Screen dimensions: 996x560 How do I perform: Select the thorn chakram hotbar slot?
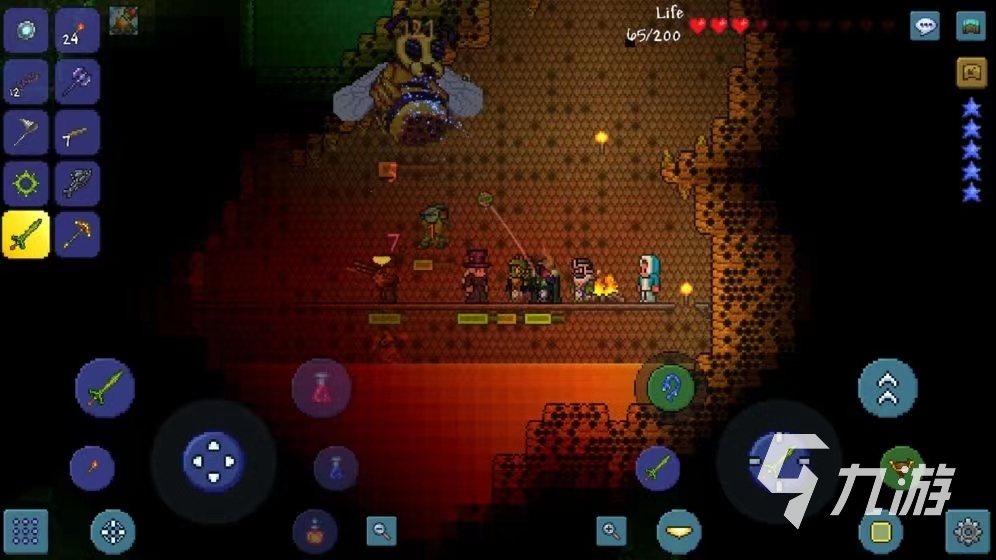point(26,183)
